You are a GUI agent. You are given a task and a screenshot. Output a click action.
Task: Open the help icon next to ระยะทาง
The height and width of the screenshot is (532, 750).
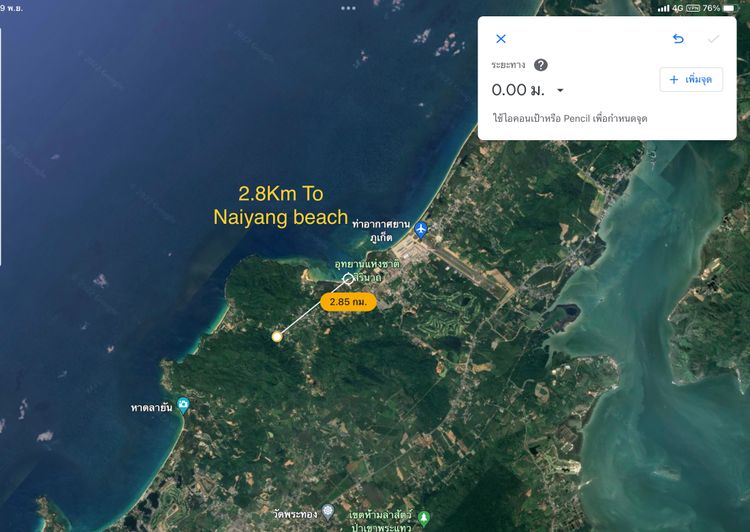(x=541, y=65)
